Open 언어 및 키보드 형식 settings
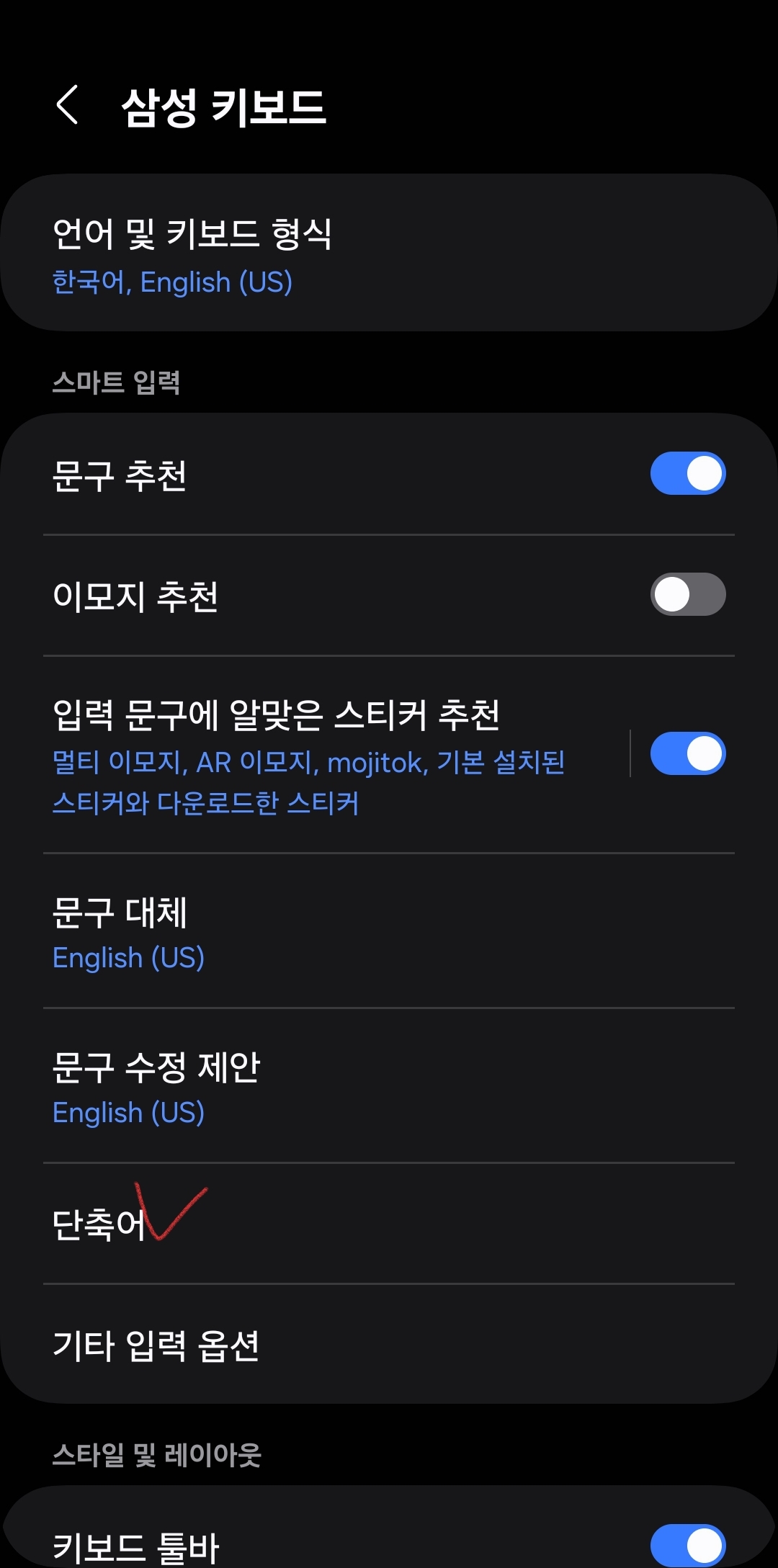Screen dimensions: 778x1568 point(389,253)
